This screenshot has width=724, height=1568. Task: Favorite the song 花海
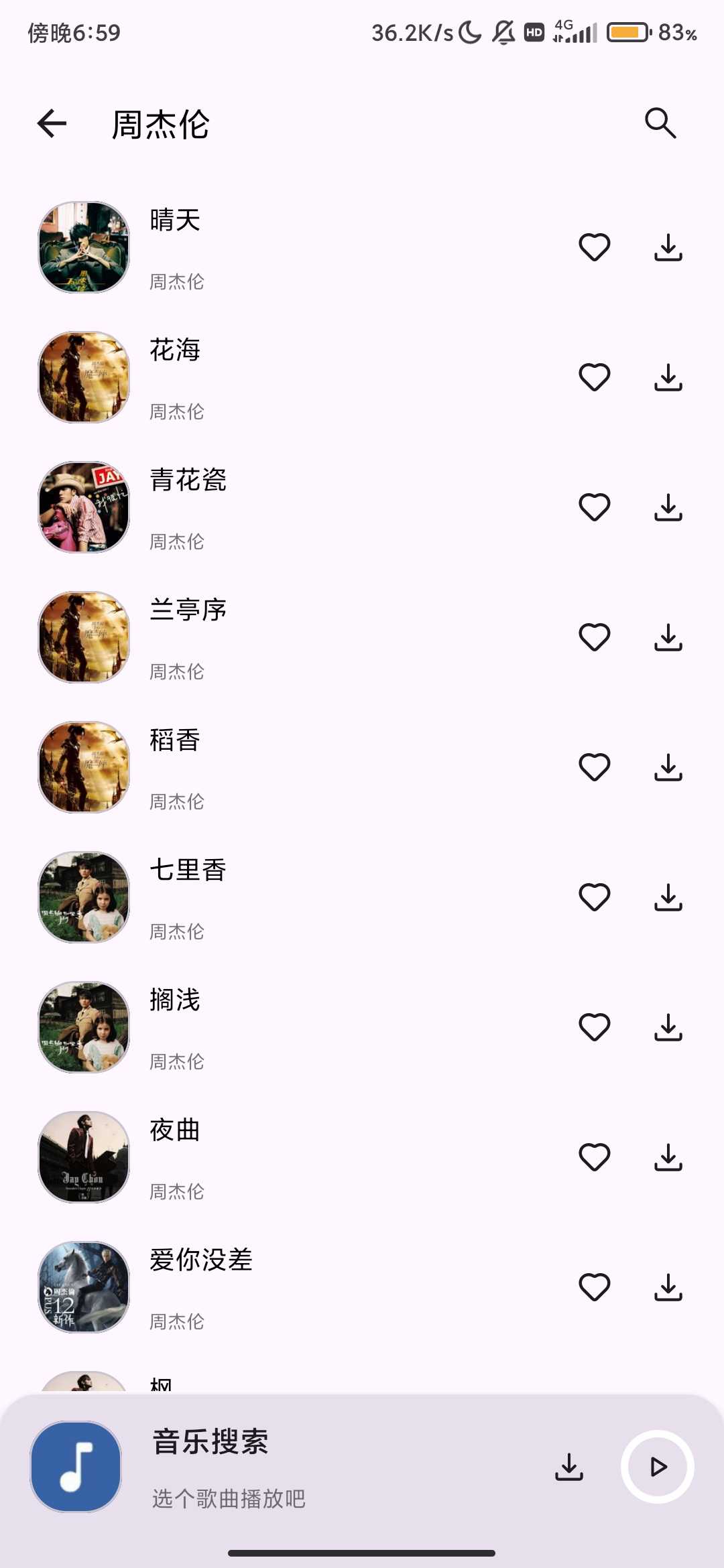click(x=594, y=377)
